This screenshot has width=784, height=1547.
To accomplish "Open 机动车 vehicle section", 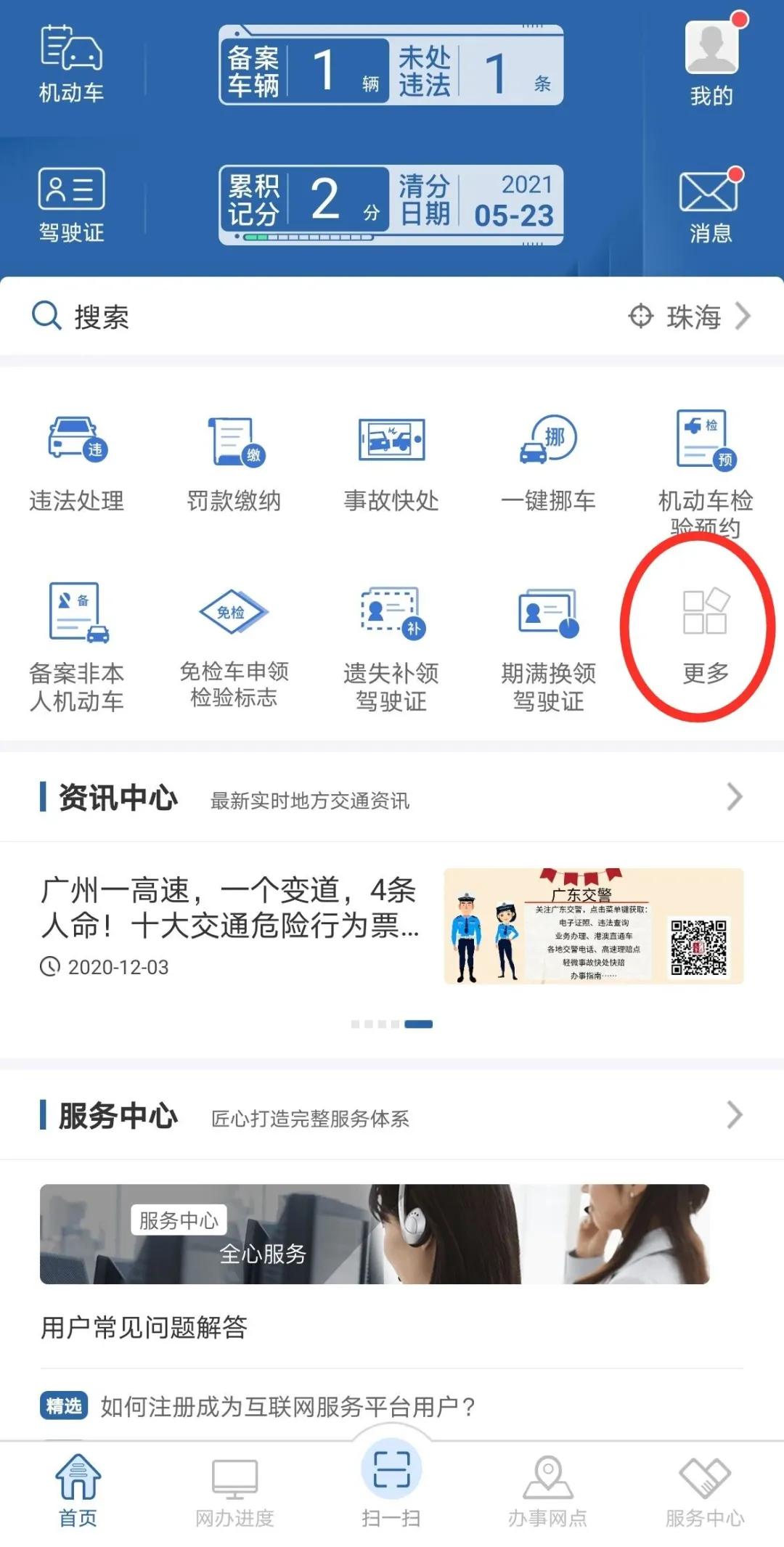I will point(69,62).
